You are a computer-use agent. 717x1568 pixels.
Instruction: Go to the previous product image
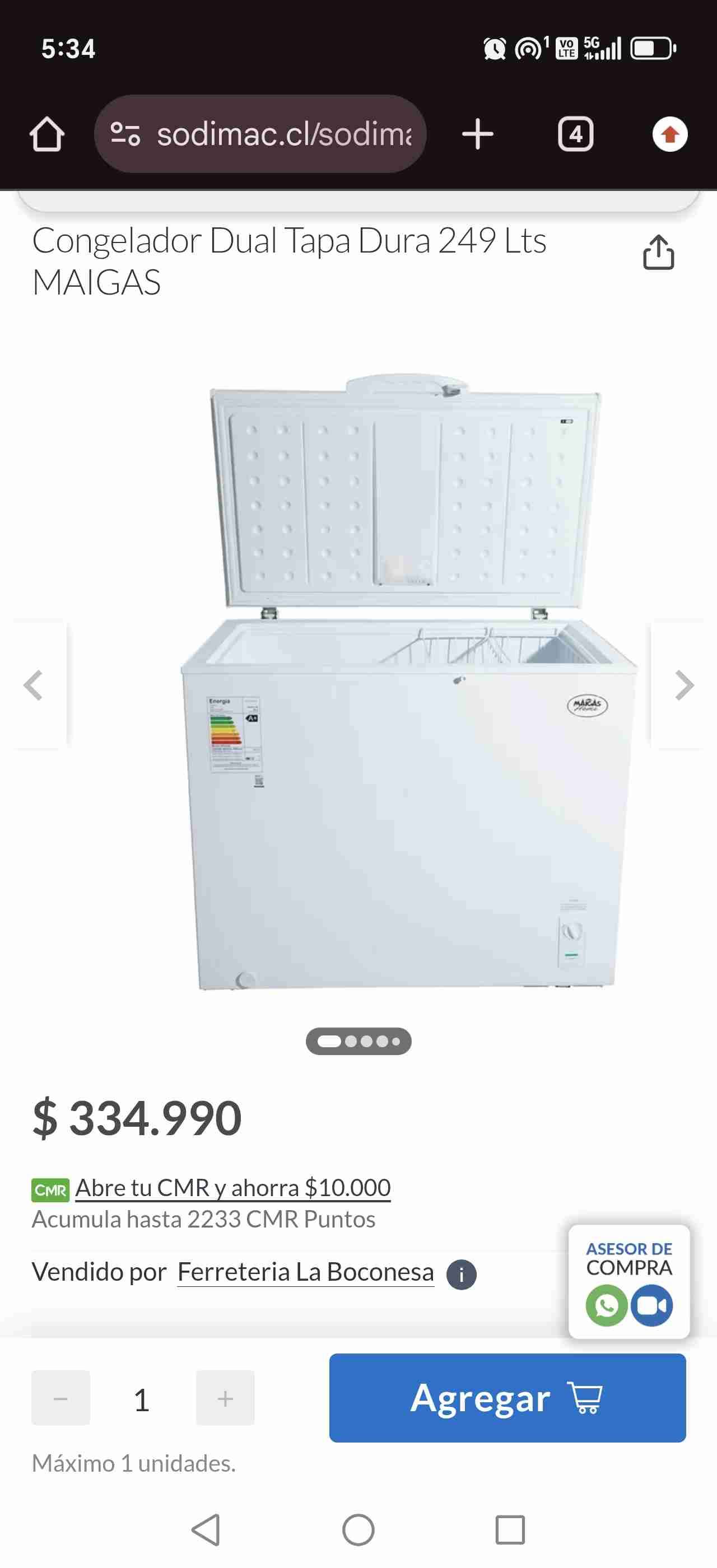pos(34,685)
